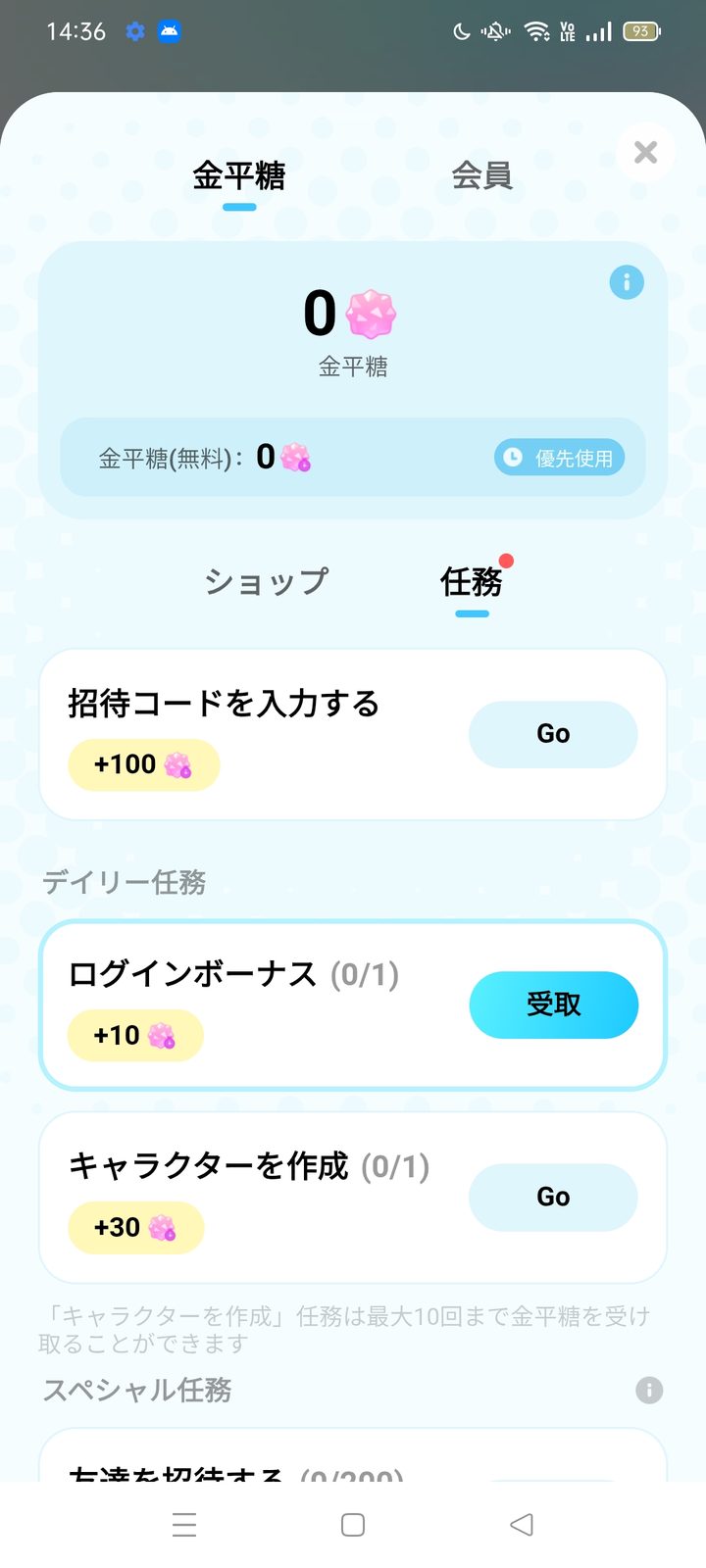Tap Go for キャラクターを作成
Viewport: 706px width, 1568px height.
point(553,1197)
